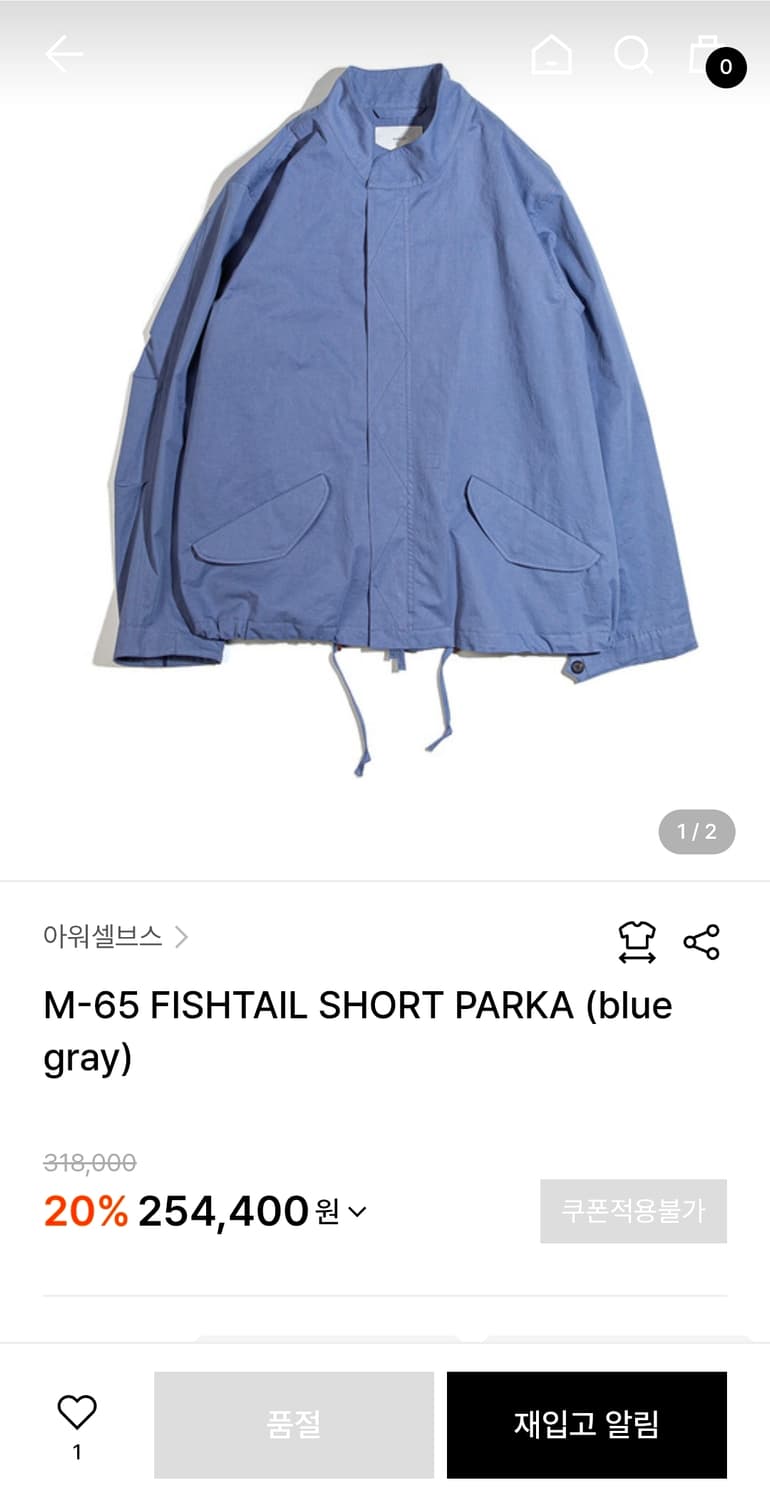770x1500 pixels.
Task: Expand brand page via arrow next to 아워셀브스
Action: tap(182, 937)
